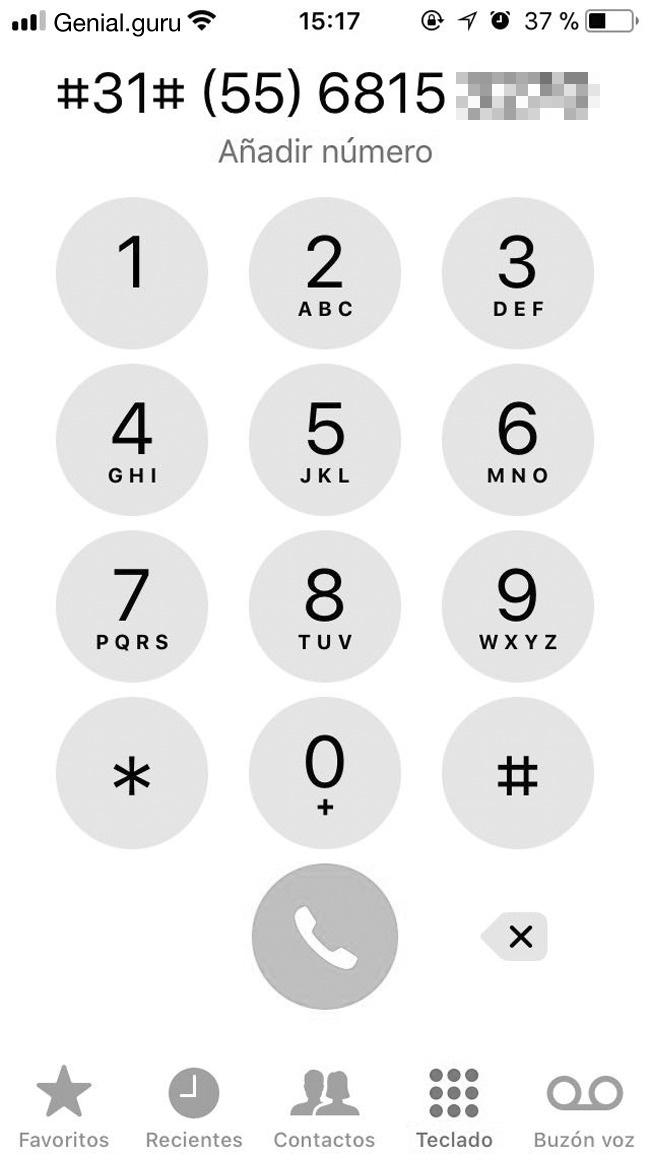Tap the 5 JKL key

pos(325,439)
